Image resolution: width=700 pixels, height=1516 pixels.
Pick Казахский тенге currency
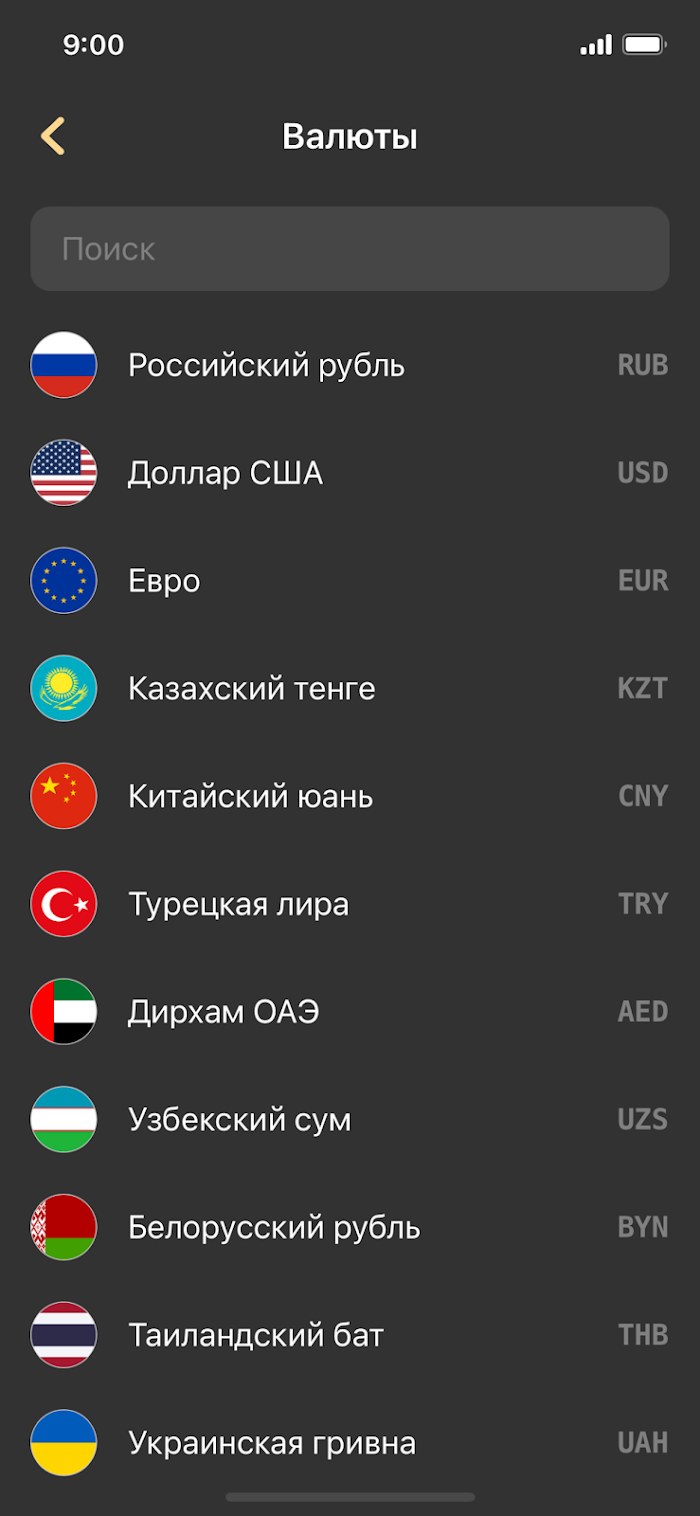coord(350,689)
